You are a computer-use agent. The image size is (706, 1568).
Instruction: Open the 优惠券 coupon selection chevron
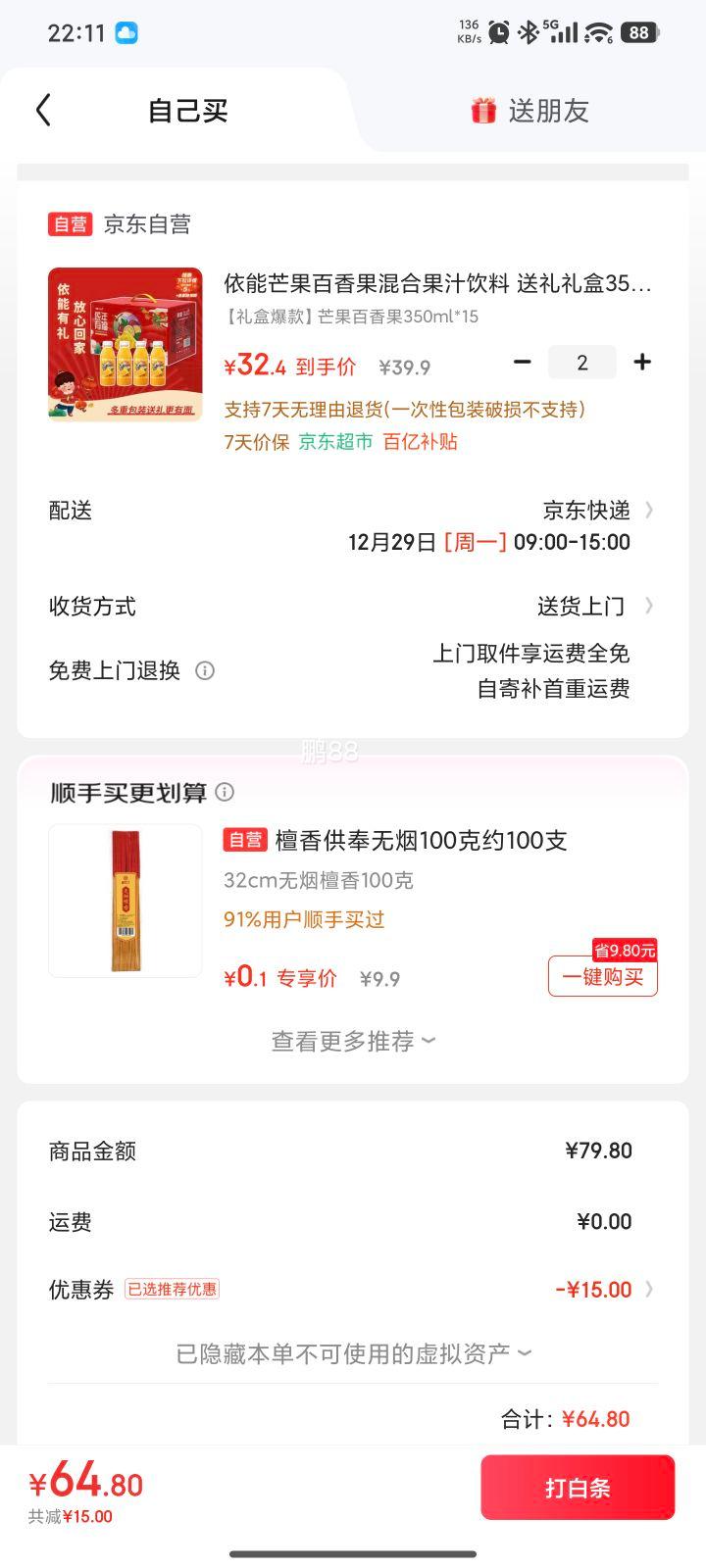point(649,1291)
